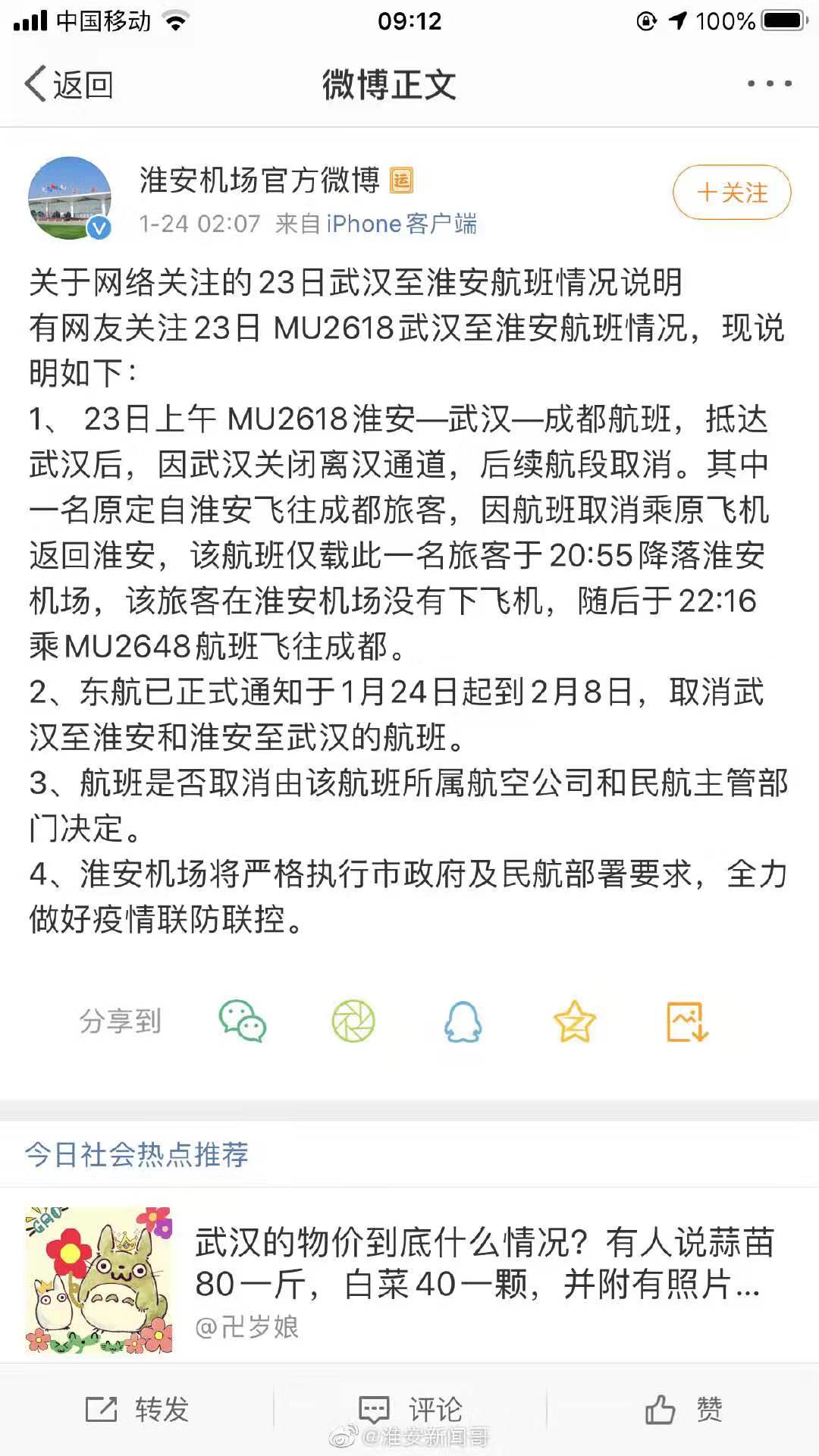Like this post with 赞
This screenshot has height=1456, width=819.
pyautogui.click(x=683, y=1410)
